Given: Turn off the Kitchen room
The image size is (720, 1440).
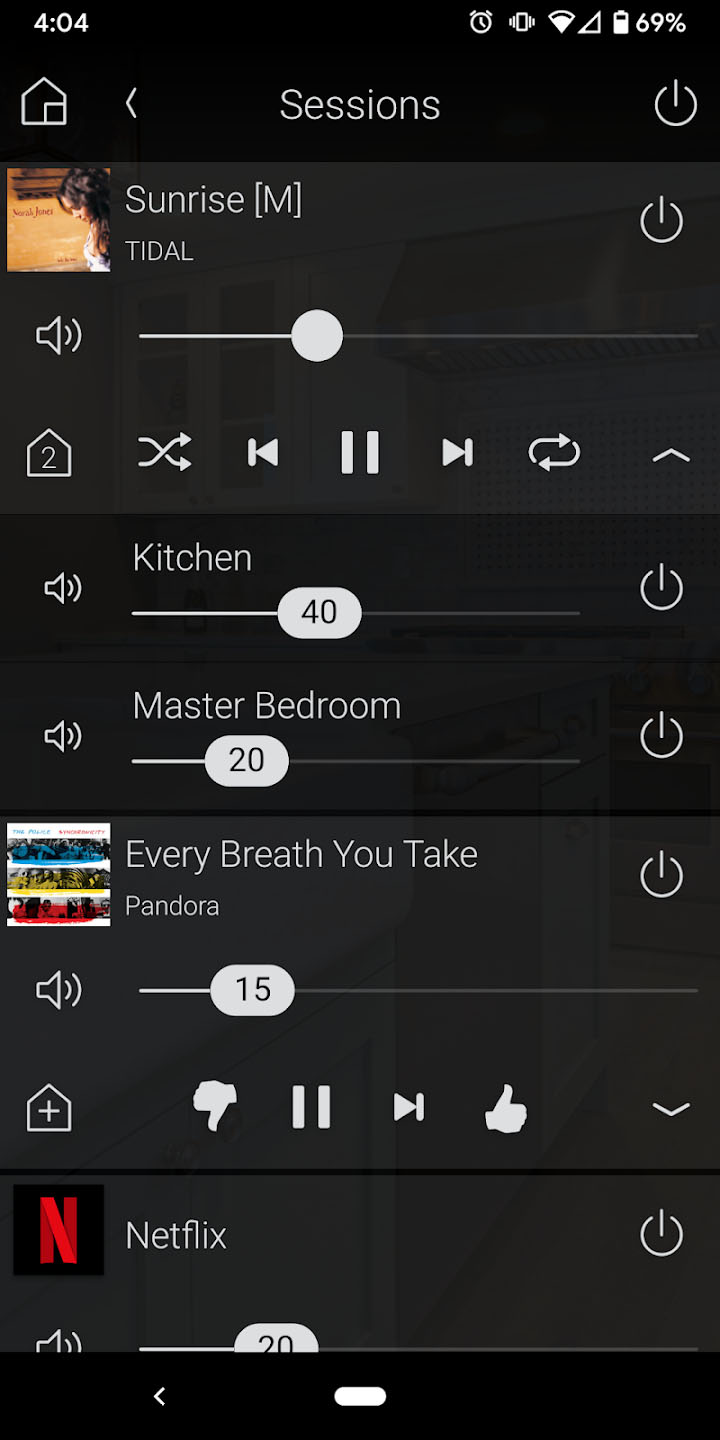Looking at the screenshot, I should [x=661, y=587].
